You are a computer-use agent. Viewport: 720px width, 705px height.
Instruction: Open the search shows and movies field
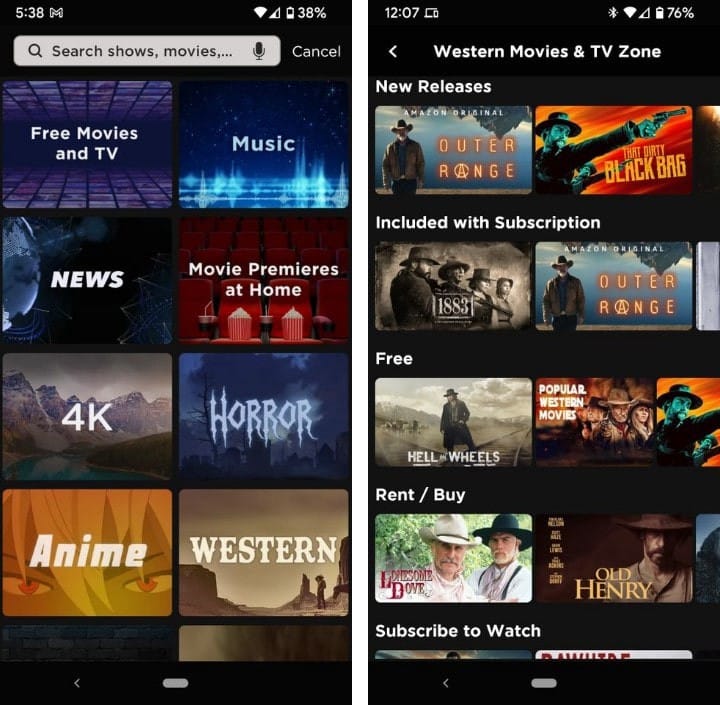[138, 51]
